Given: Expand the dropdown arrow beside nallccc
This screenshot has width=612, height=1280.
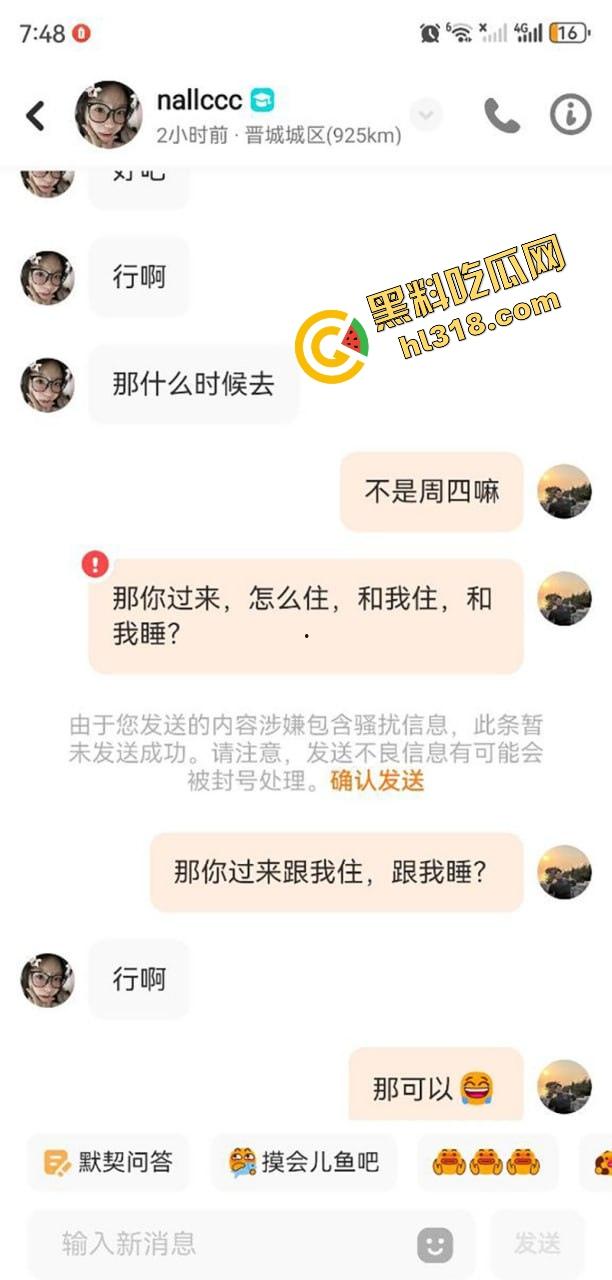Looking at the screenshot, I should pos(426,115).
